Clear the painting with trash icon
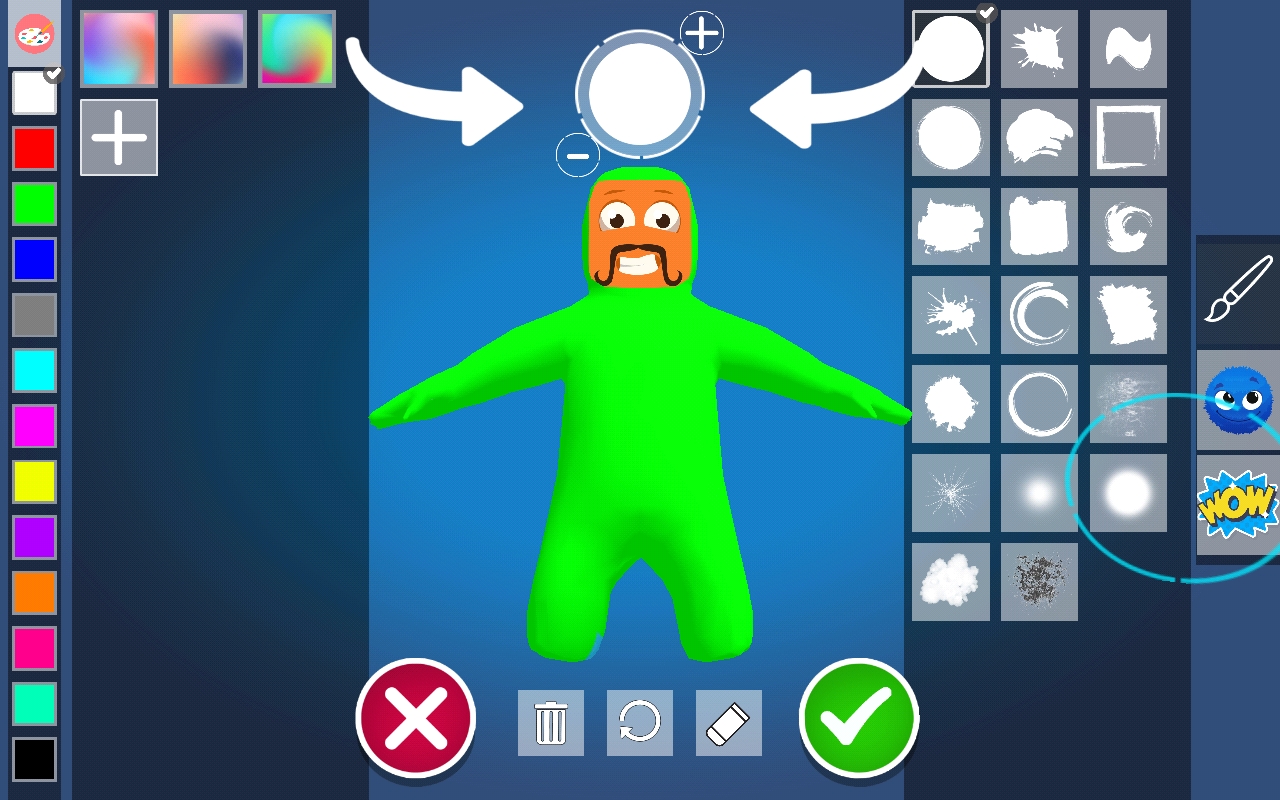Viewport: 1280px width, 800px height. (551, 723)
